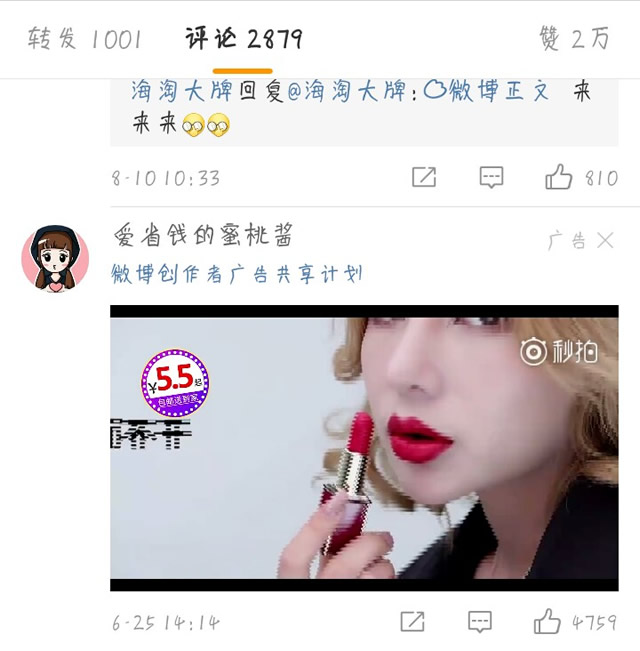Select the 评论 2879 tab
The width and height of the screenshot is (640, 651).
pos(243,39)
